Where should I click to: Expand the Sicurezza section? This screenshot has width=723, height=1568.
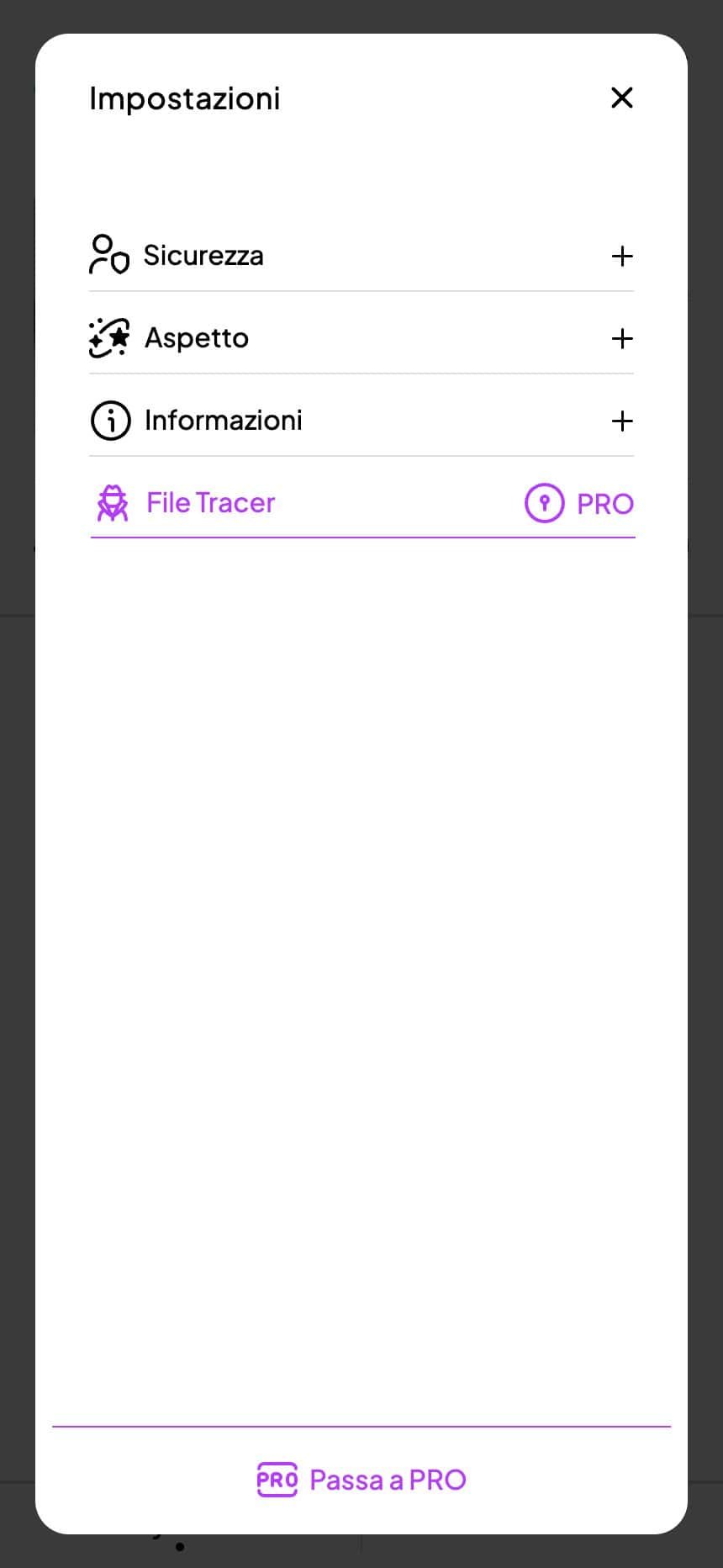click(x=621, y=256)
